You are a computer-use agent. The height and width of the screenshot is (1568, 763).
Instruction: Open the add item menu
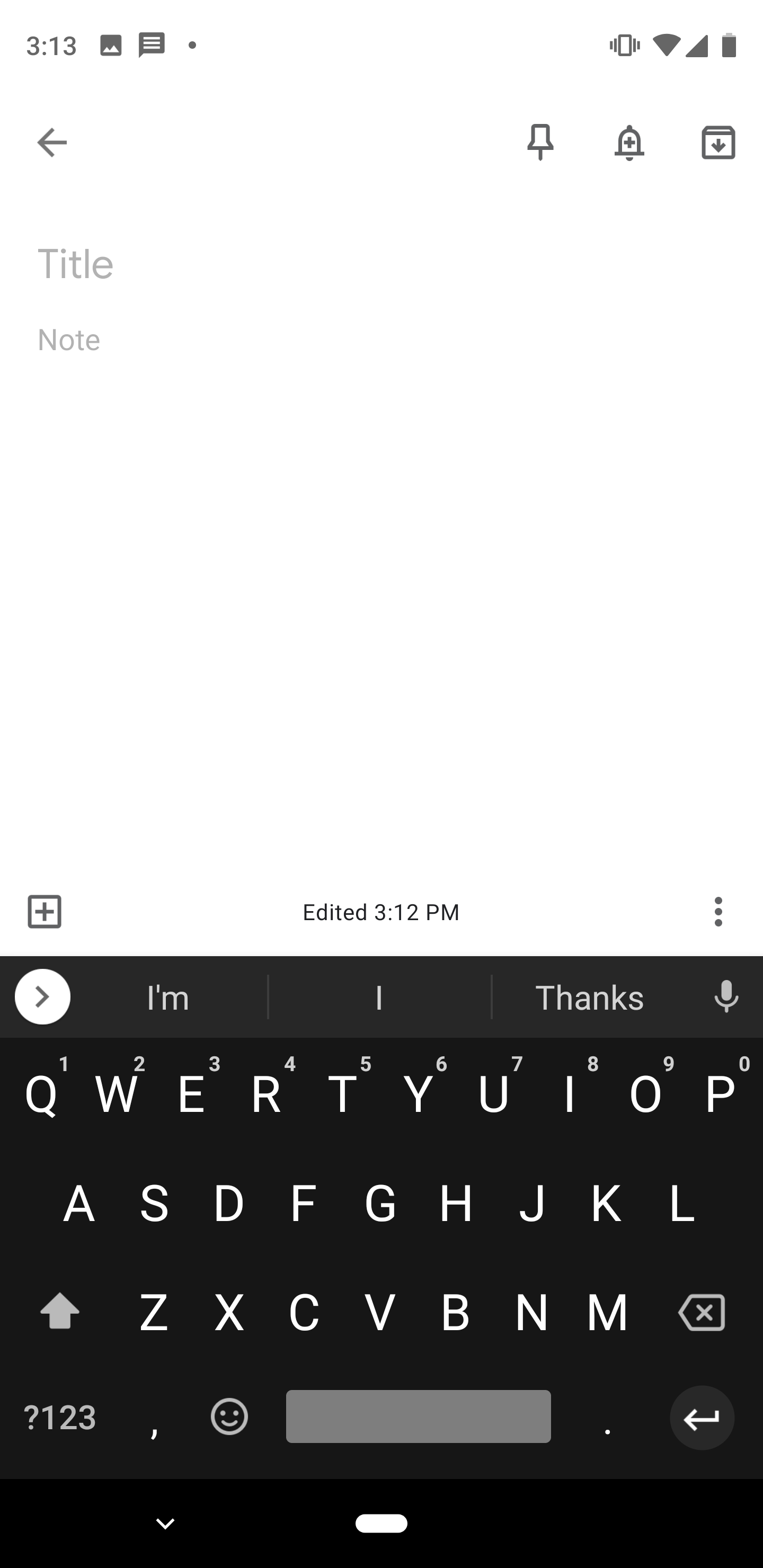coord(44,911)
